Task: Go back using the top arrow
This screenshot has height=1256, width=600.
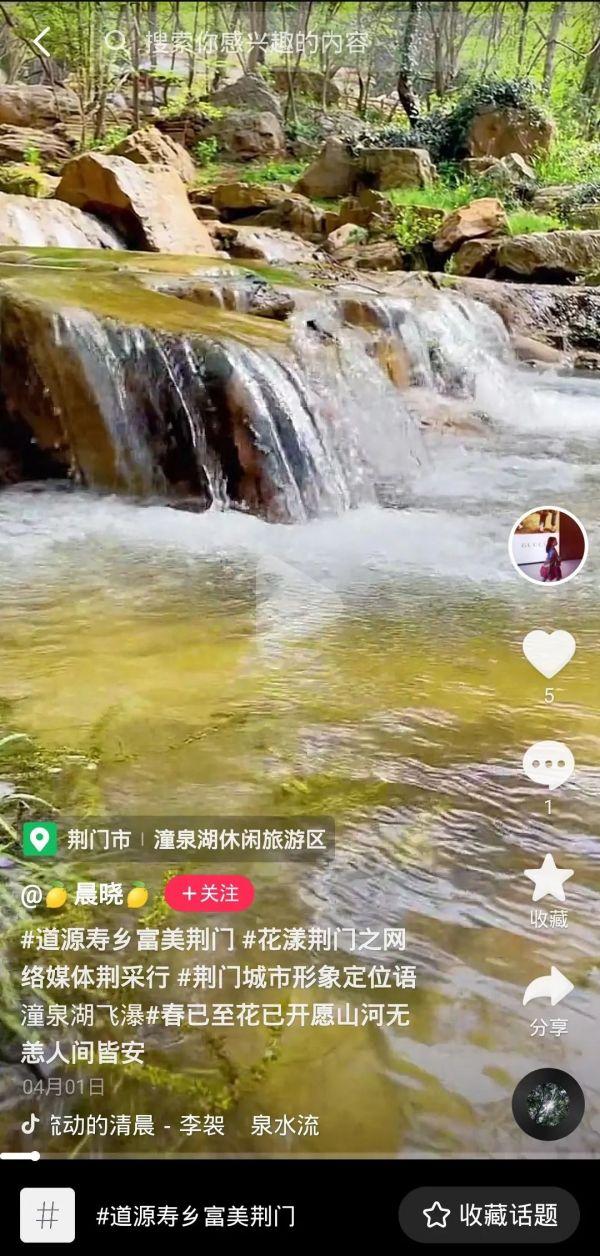Action: tap(41, 42)
